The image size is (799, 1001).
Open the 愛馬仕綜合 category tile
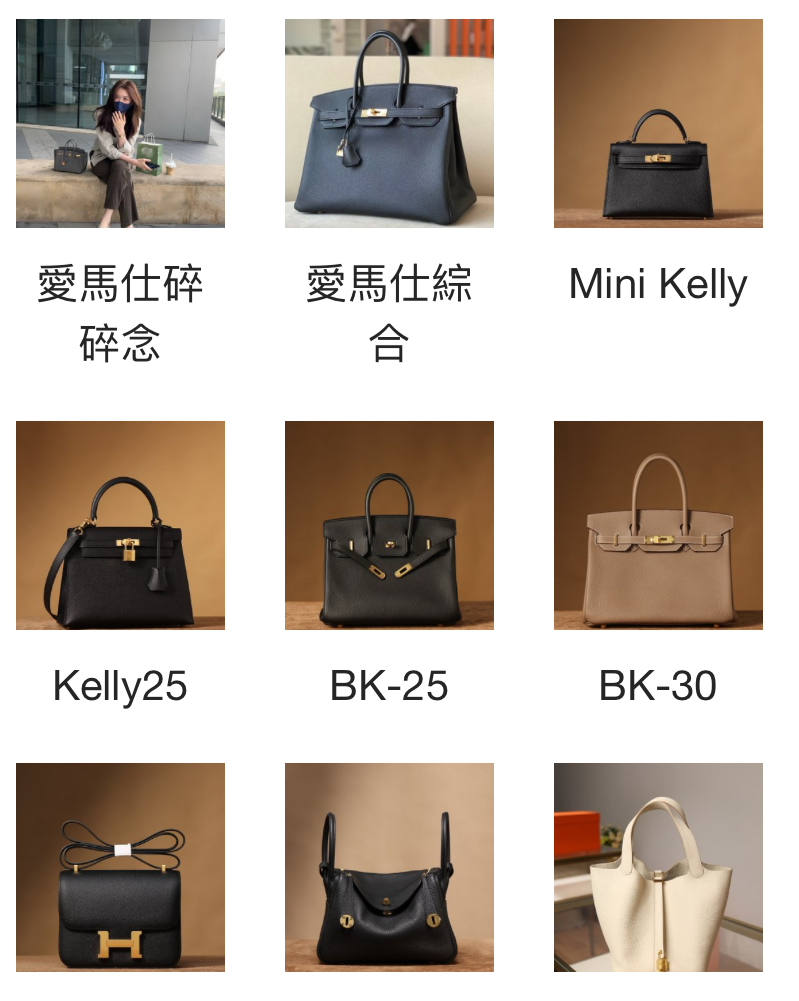click(389, 124)
